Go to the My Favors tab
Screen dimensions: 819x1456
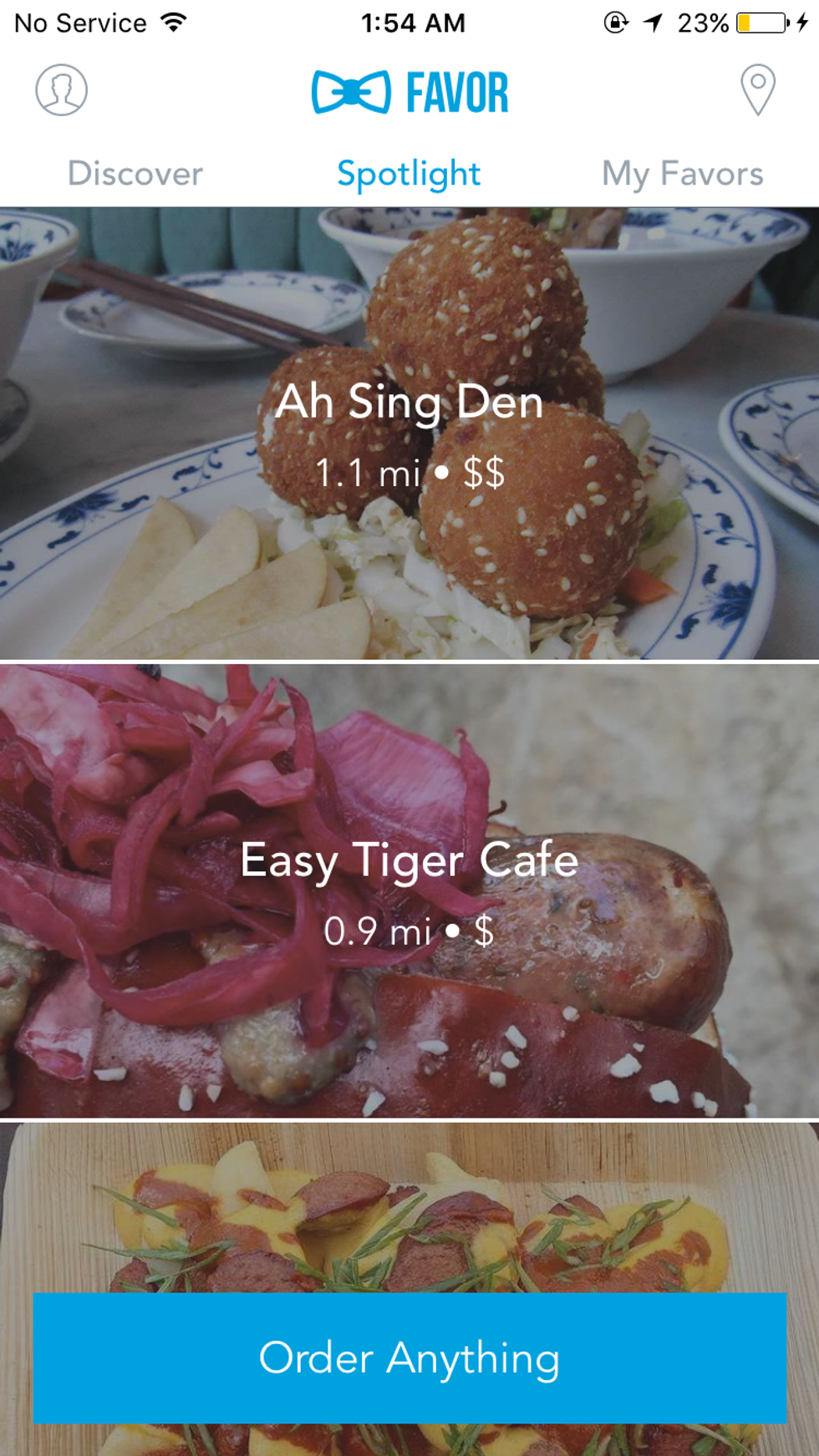click(682, 174)
